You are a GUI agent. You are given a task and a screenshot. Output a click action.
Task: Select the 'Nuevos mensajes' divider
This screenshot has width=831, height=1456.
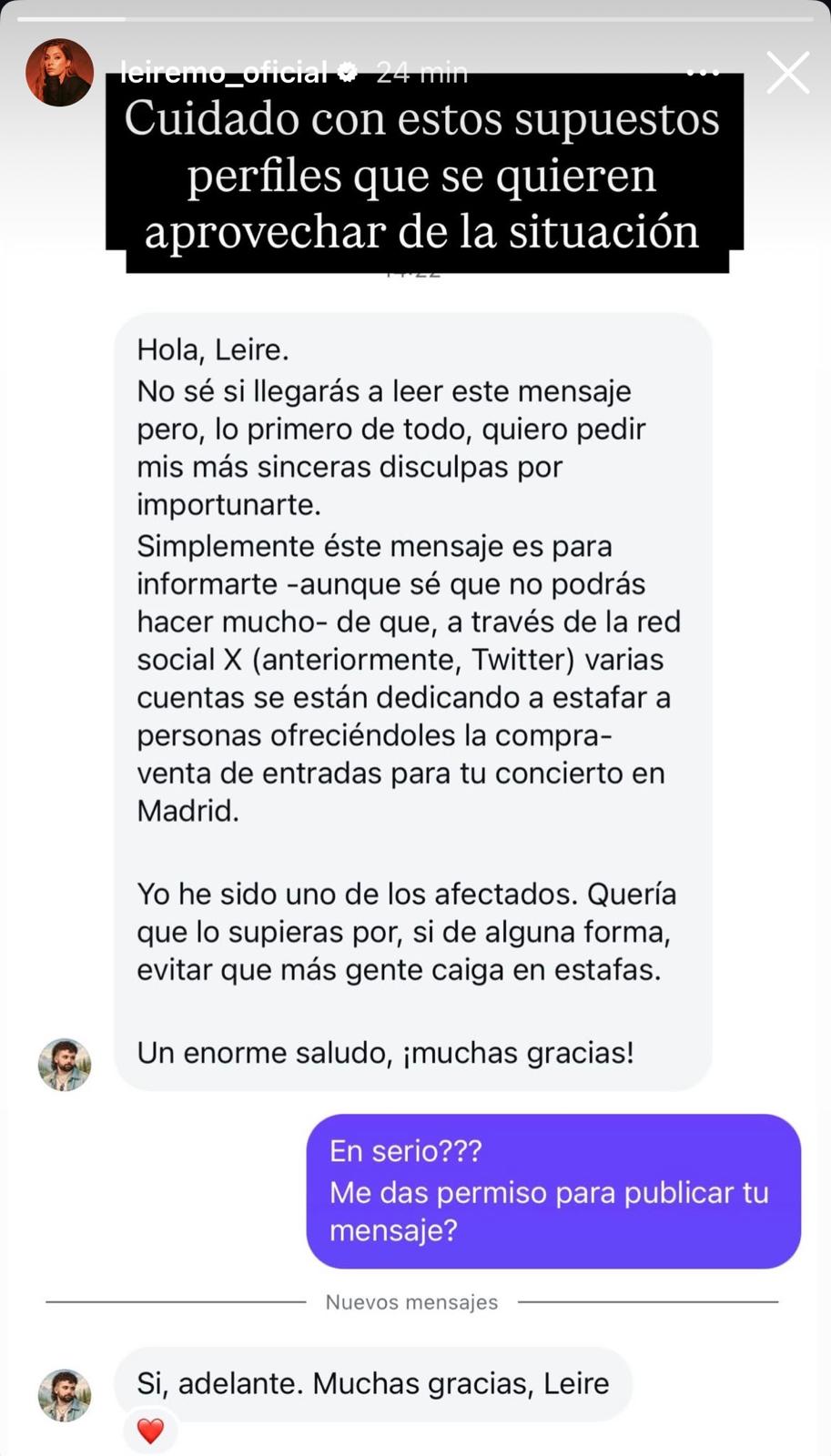(x=410, y=1301)
